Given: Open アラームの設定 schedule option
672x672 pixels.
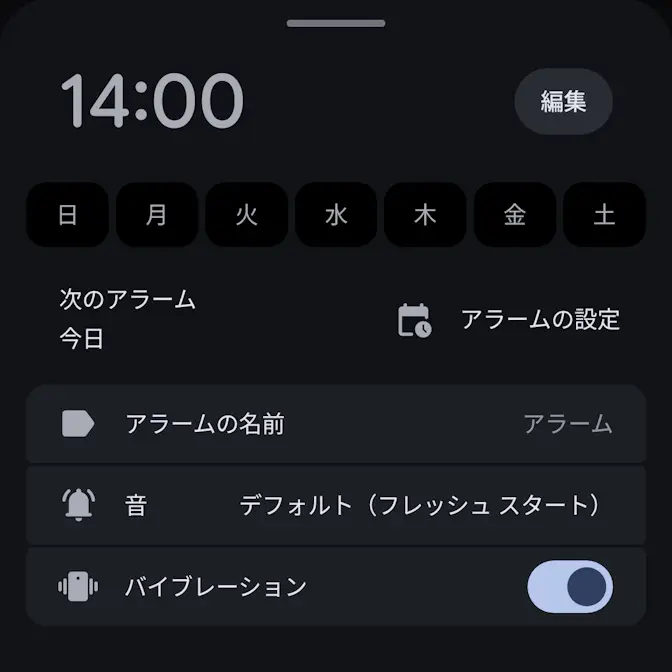Looking at the screenshot, I should (510, 320).
